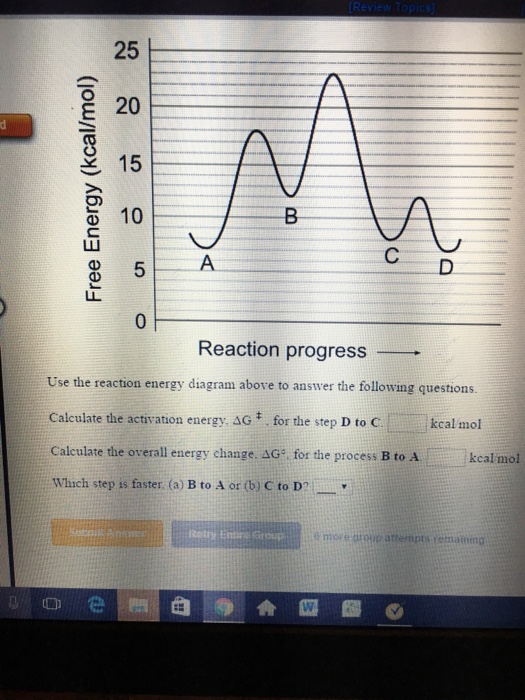Open the faster step dropdown

(333, 487)
